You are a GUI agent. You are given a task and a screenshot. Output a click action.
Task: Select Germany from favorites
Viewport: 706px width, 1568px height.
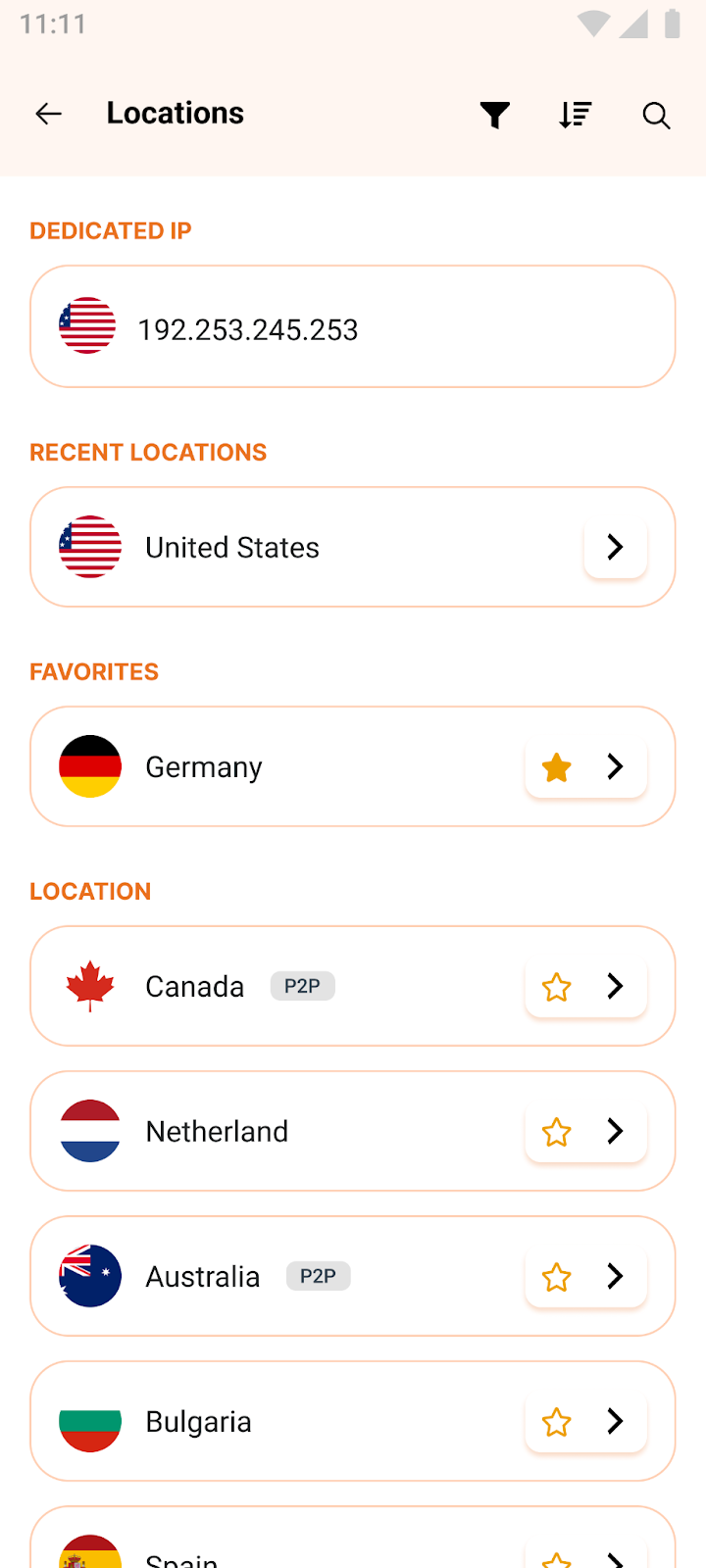click(204, 767)
